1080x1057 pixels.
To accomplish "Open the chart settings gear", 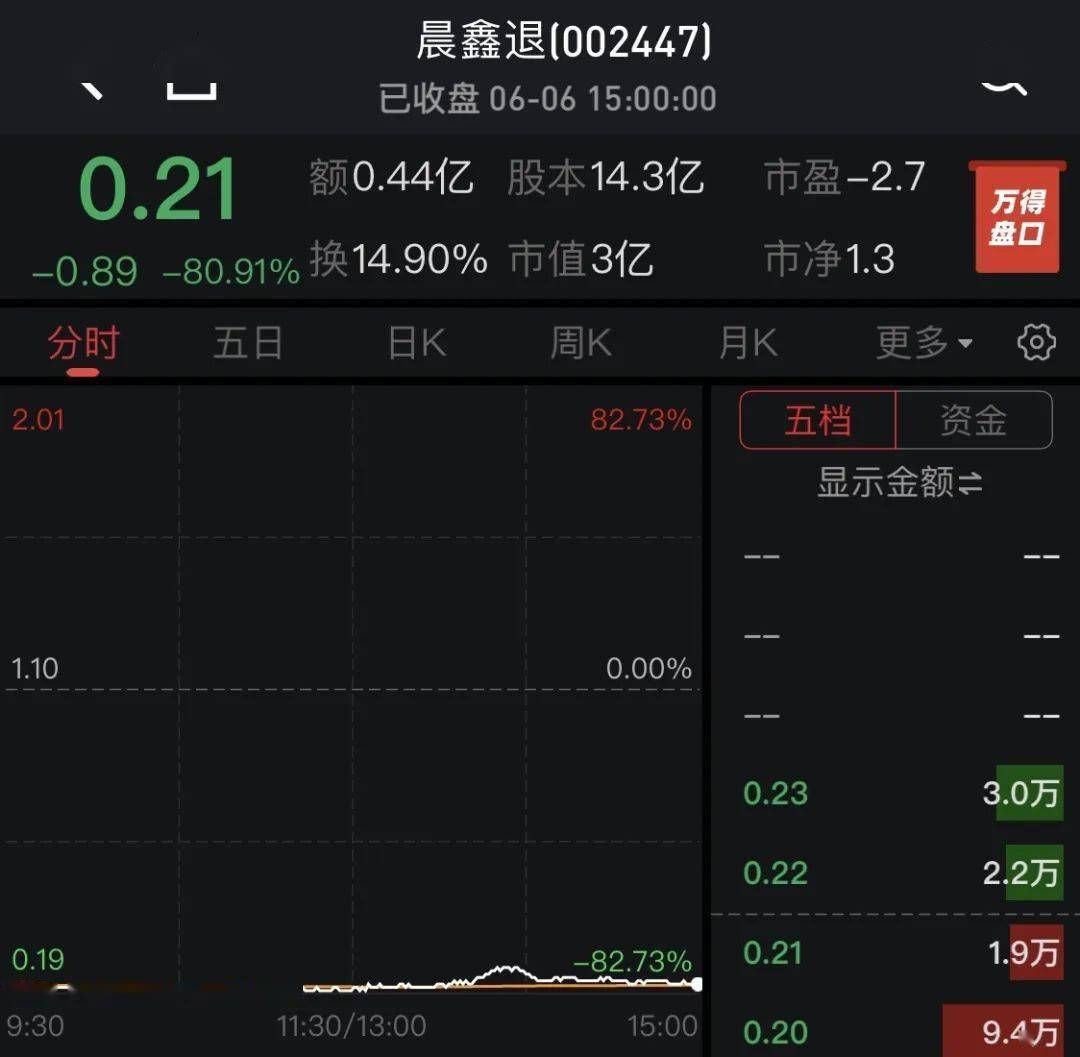I will pos(1036,343).
